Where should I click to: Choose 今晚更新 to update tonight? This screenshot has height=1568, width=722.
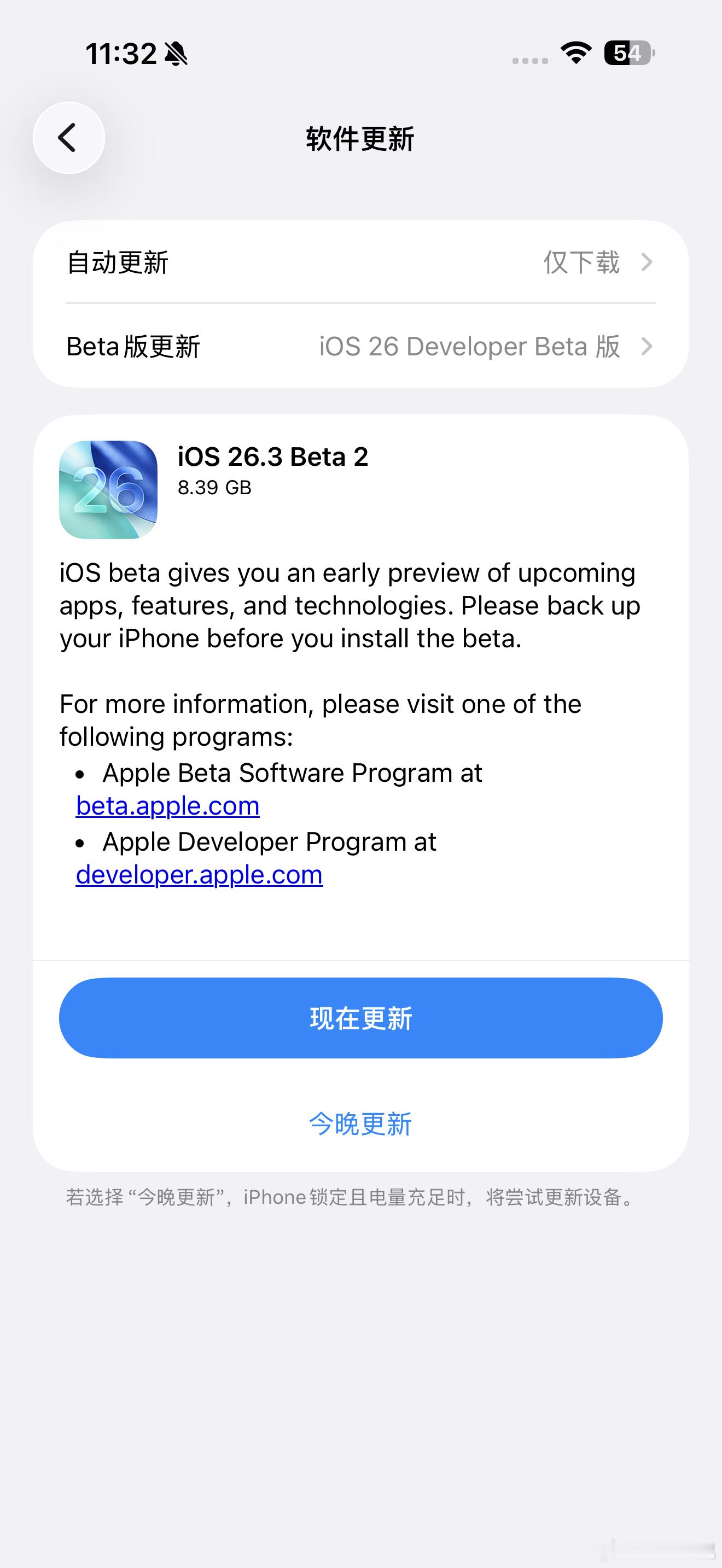(360, 1123)
